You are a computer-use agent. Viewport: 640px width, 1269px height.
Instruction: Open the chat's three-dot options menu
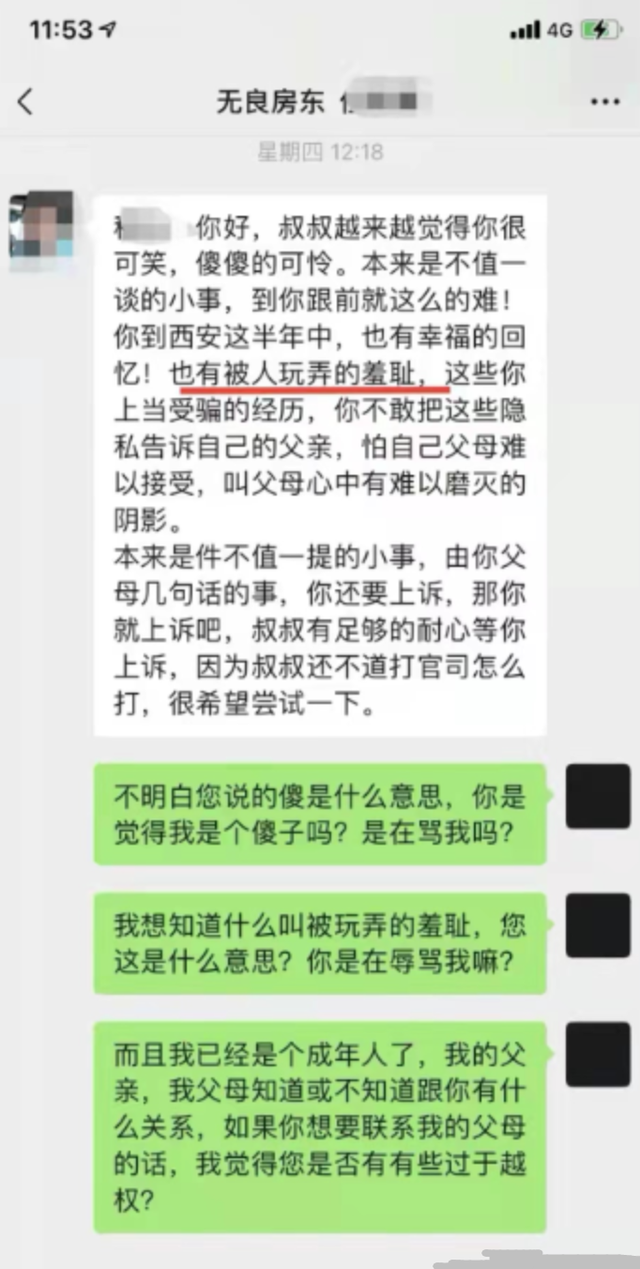(x=605, y=102)
